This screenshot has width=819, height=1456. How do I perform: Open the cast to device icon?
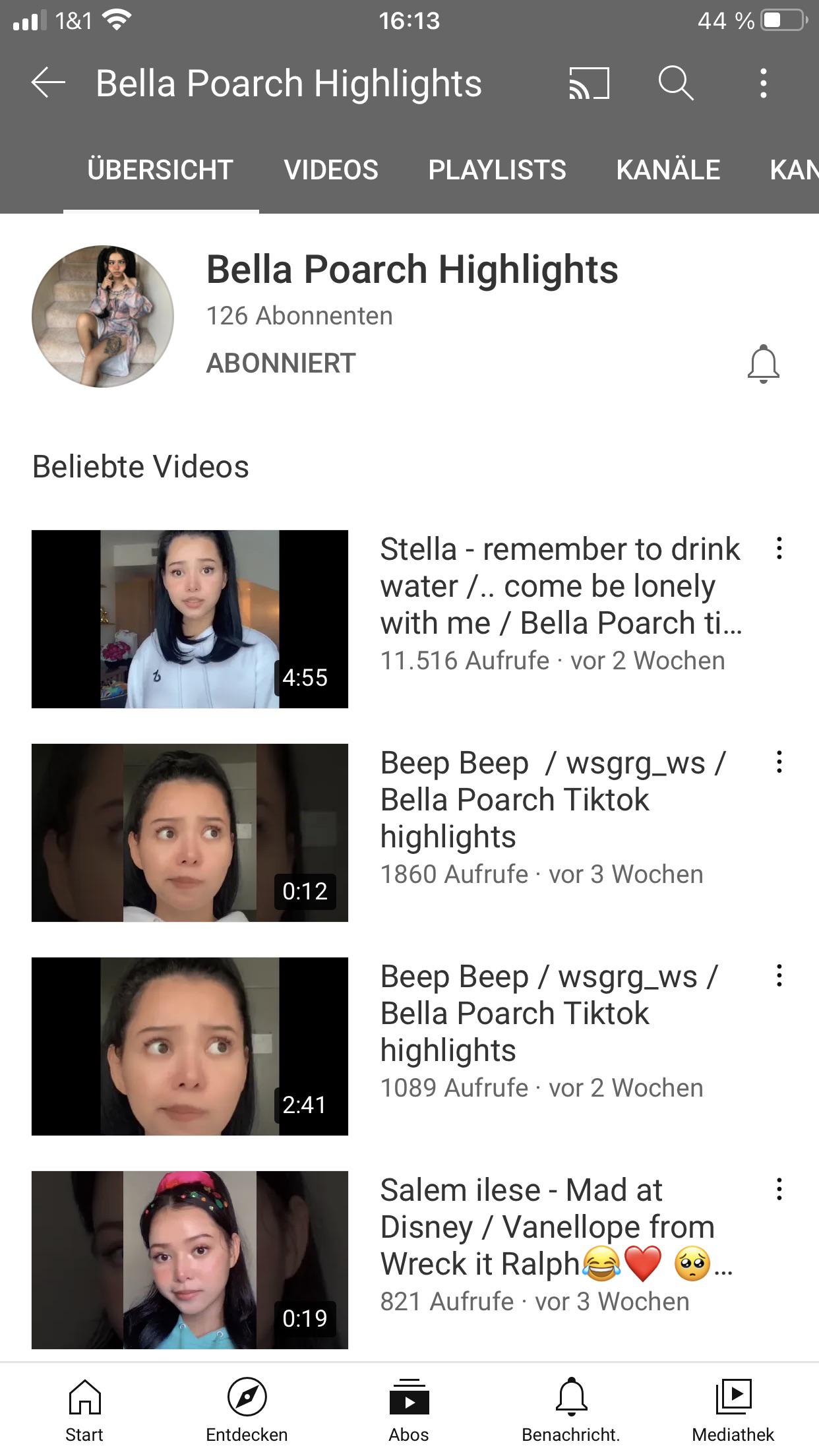pos(589,84)
